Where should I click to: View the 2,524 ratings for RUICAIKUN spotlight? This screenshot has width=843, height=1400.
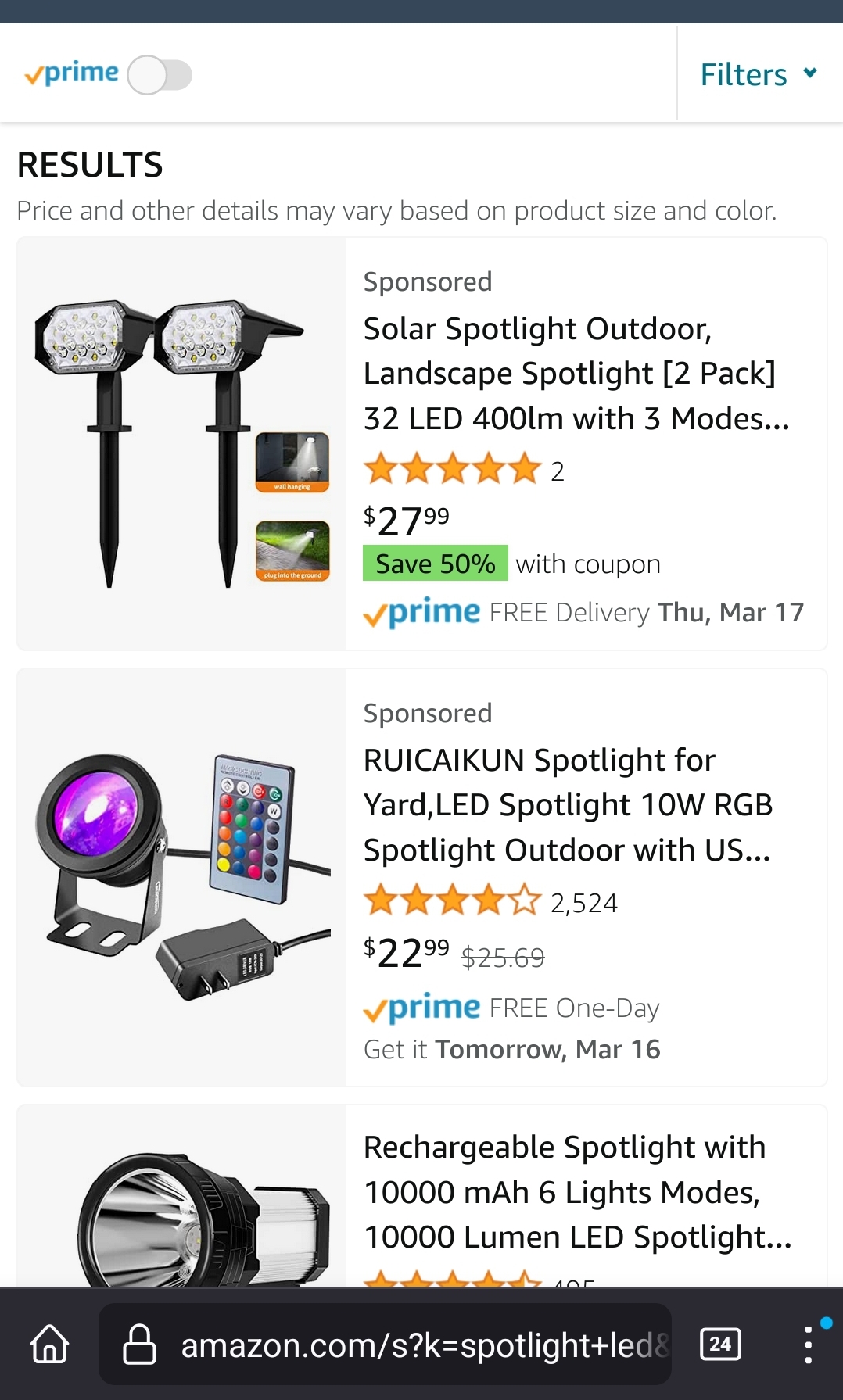[x=584, y=902]
